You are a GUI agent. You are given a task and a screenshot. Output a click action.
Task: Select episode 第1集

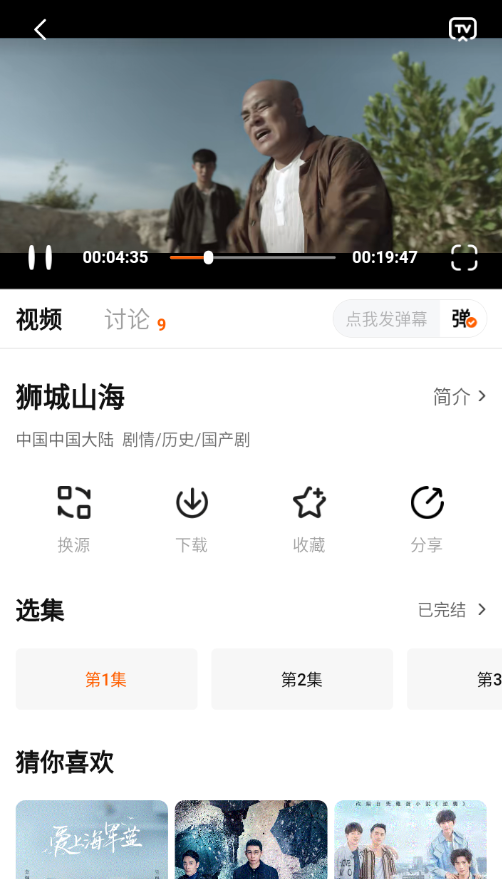tap(107, 679)
